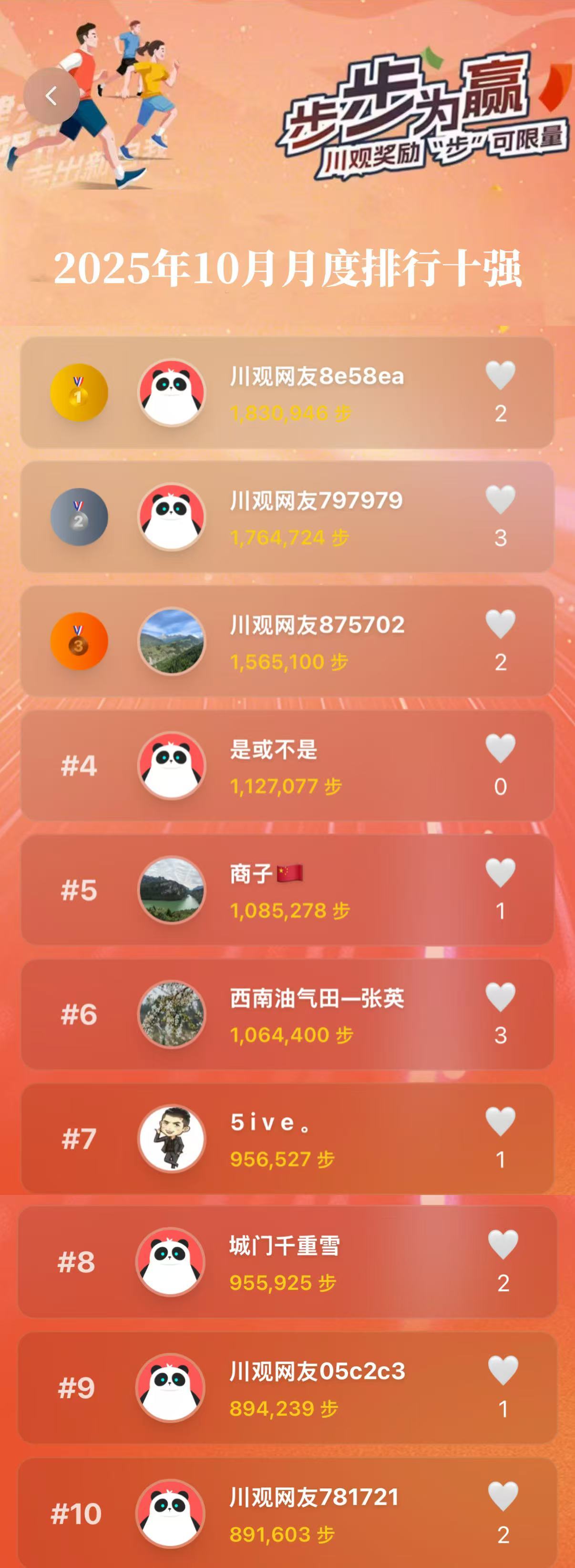This screenshot has width=575, height=1568.
Task: Like 川观网友781721's ranking entry
Action: [x=503, y=1497]
